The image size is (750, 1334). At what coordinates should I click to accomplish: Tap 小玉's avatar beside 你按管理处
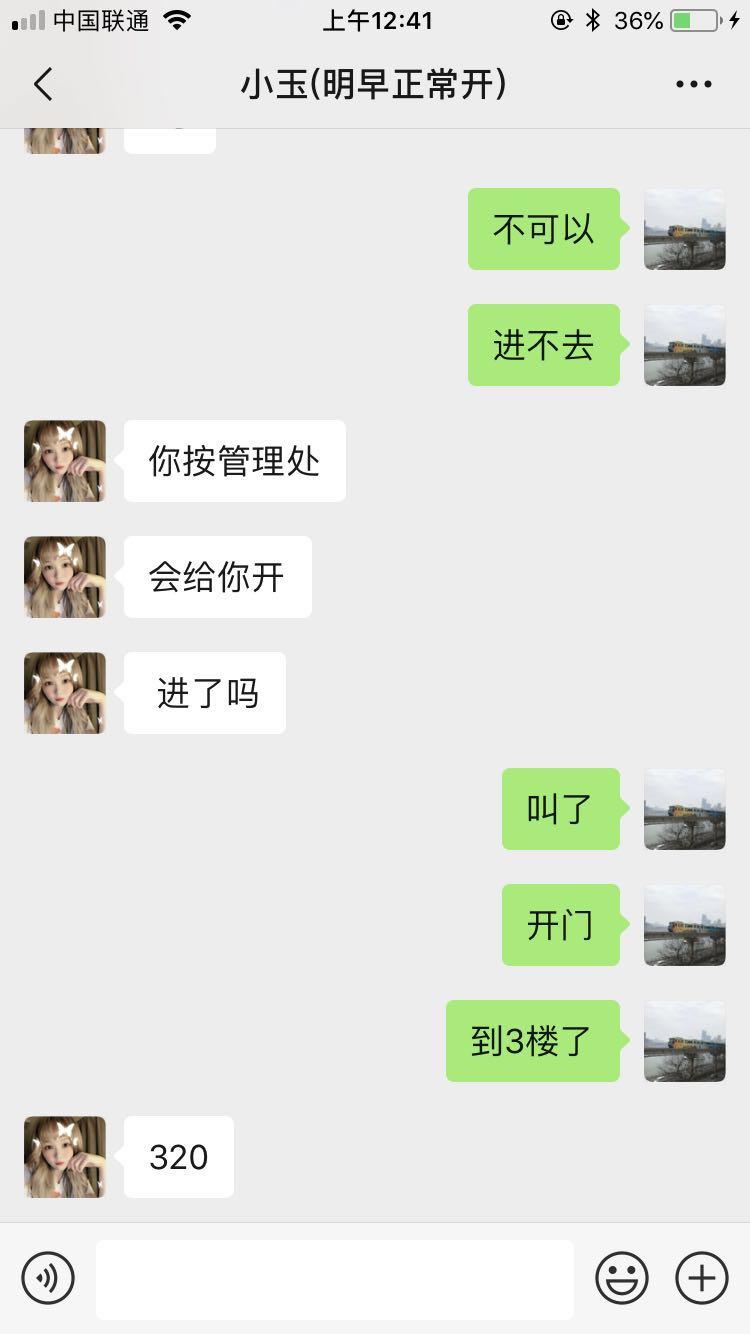65,461
